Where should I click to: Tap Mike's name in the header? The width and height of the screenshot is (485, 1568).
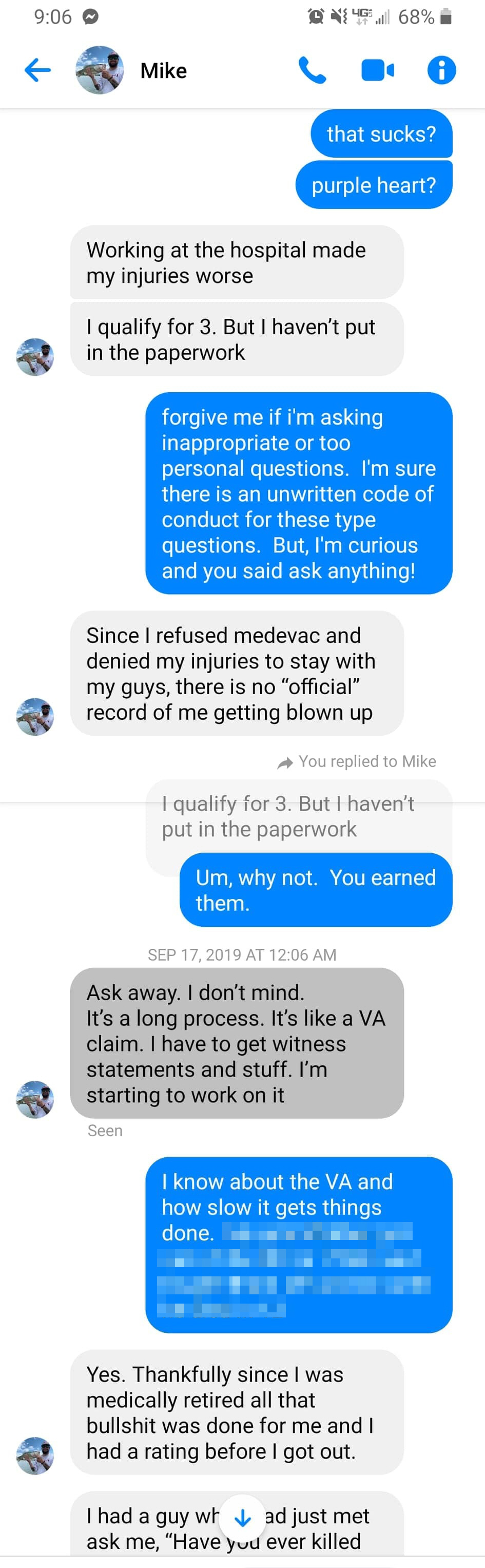[163, 71]
